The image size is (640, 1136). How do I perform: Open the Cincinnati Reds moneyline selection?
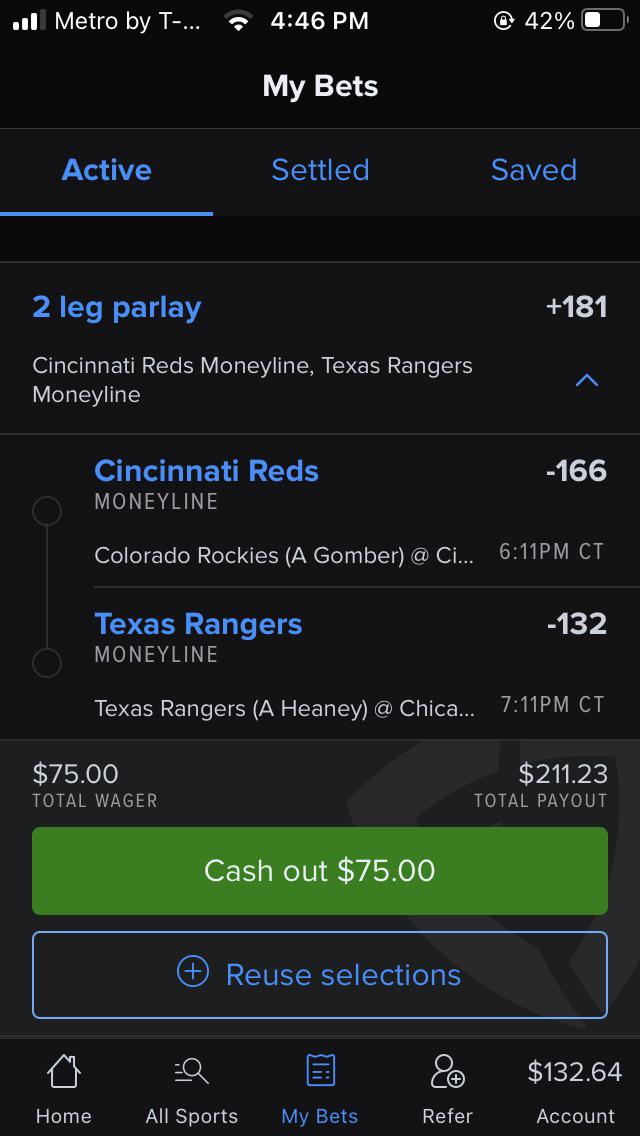click(206, 471)
